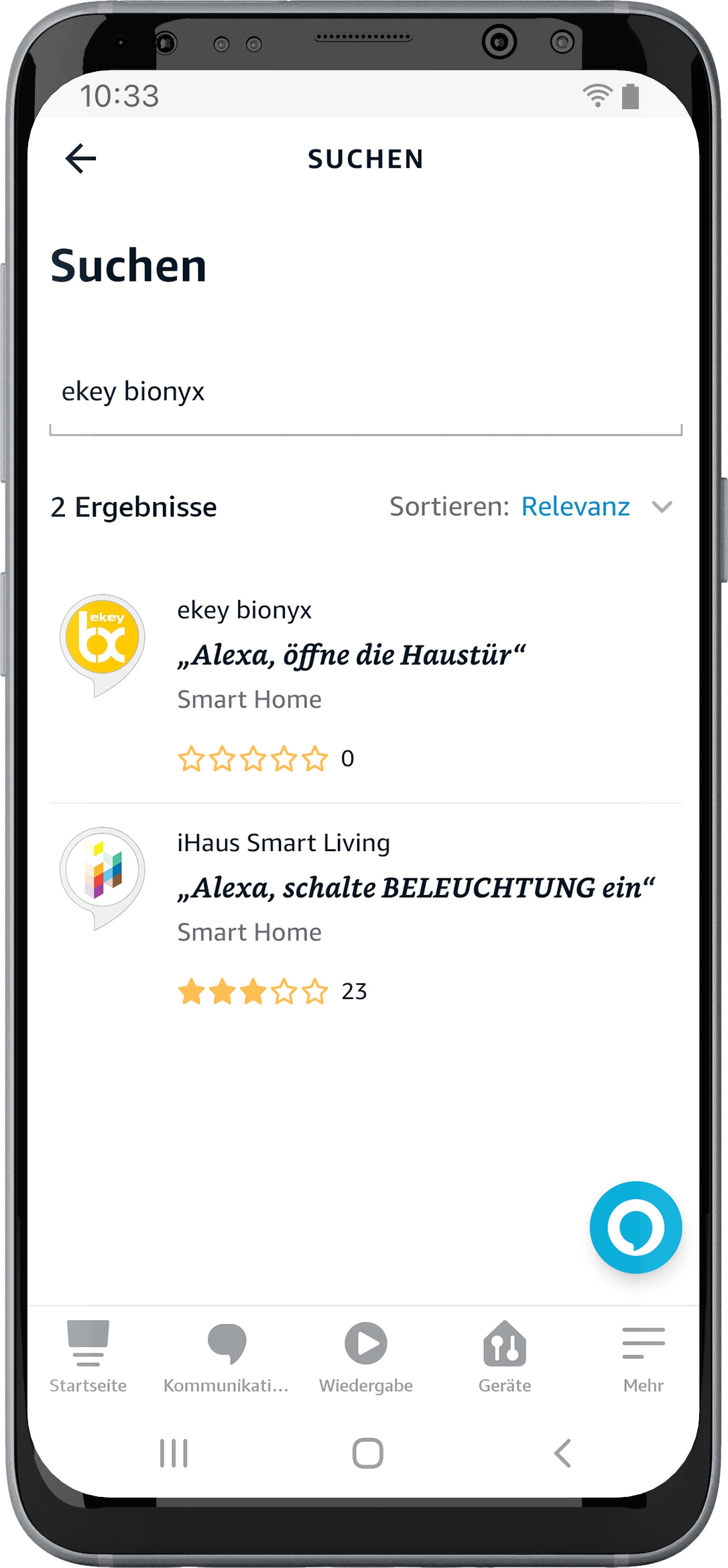Open the iHaus Smart Living skill

coord(365,916)
